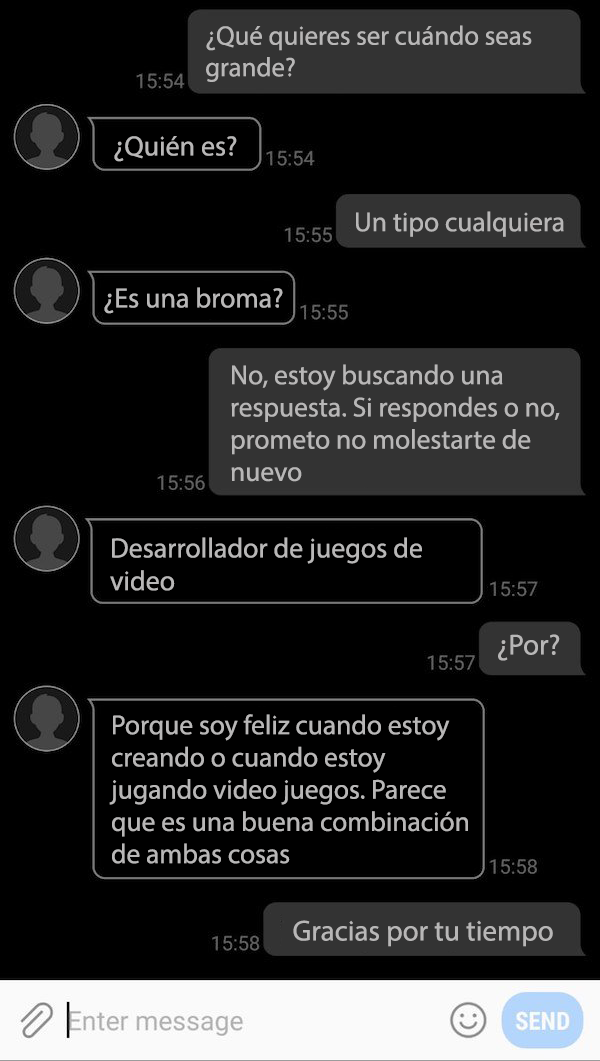Open contact avatar beside ¿Es una broma?
The width and height of the screenshot is (600, 1061).
point(47,291)
